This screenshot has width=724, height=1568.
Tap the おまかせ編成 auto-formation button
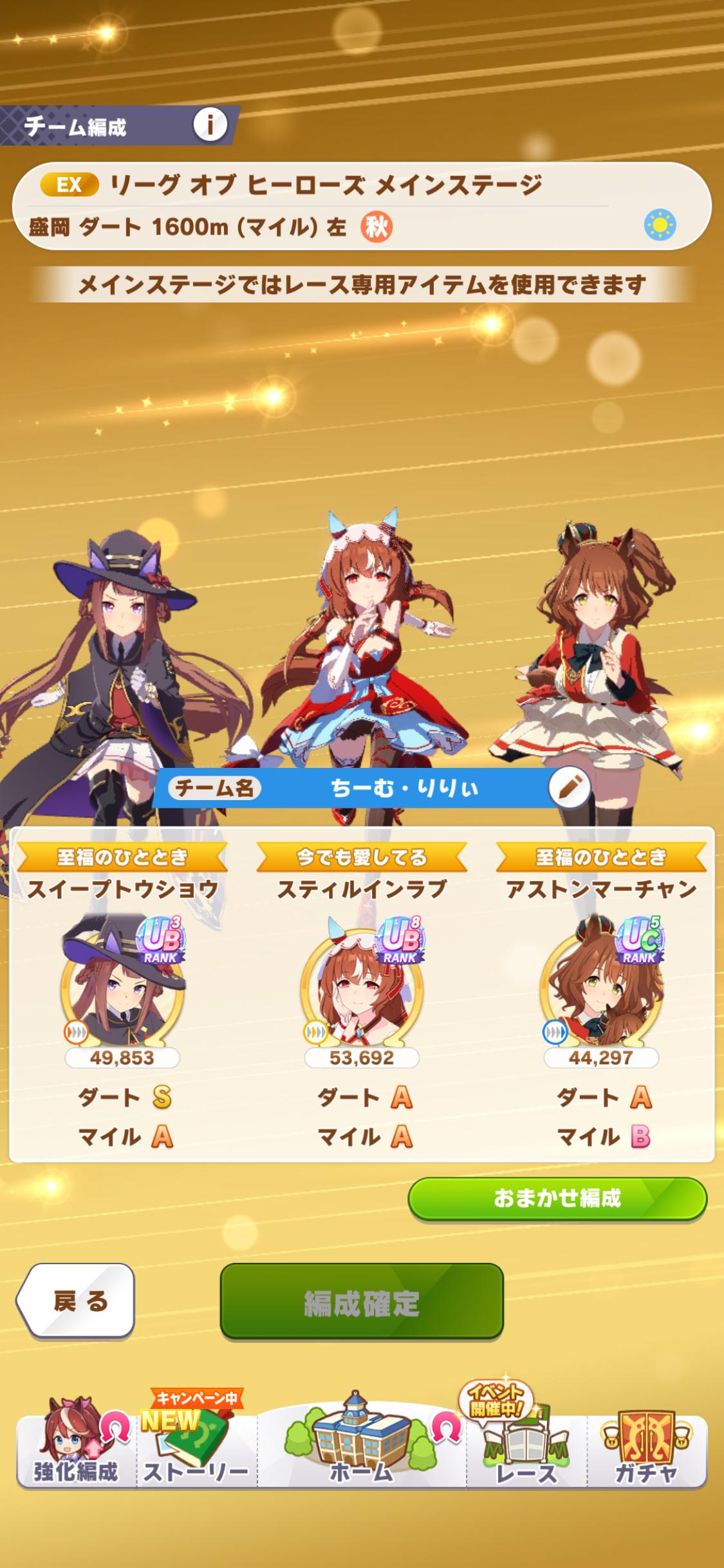tap(557, 1199)
